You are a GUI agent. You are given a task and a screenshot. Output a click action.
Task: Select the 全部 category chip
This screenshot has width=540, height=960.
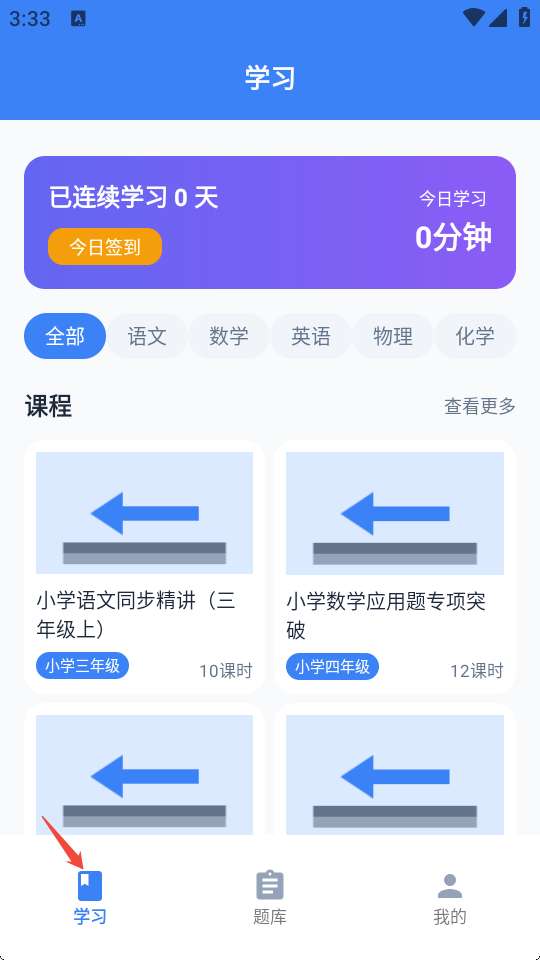tap(65, 336)
